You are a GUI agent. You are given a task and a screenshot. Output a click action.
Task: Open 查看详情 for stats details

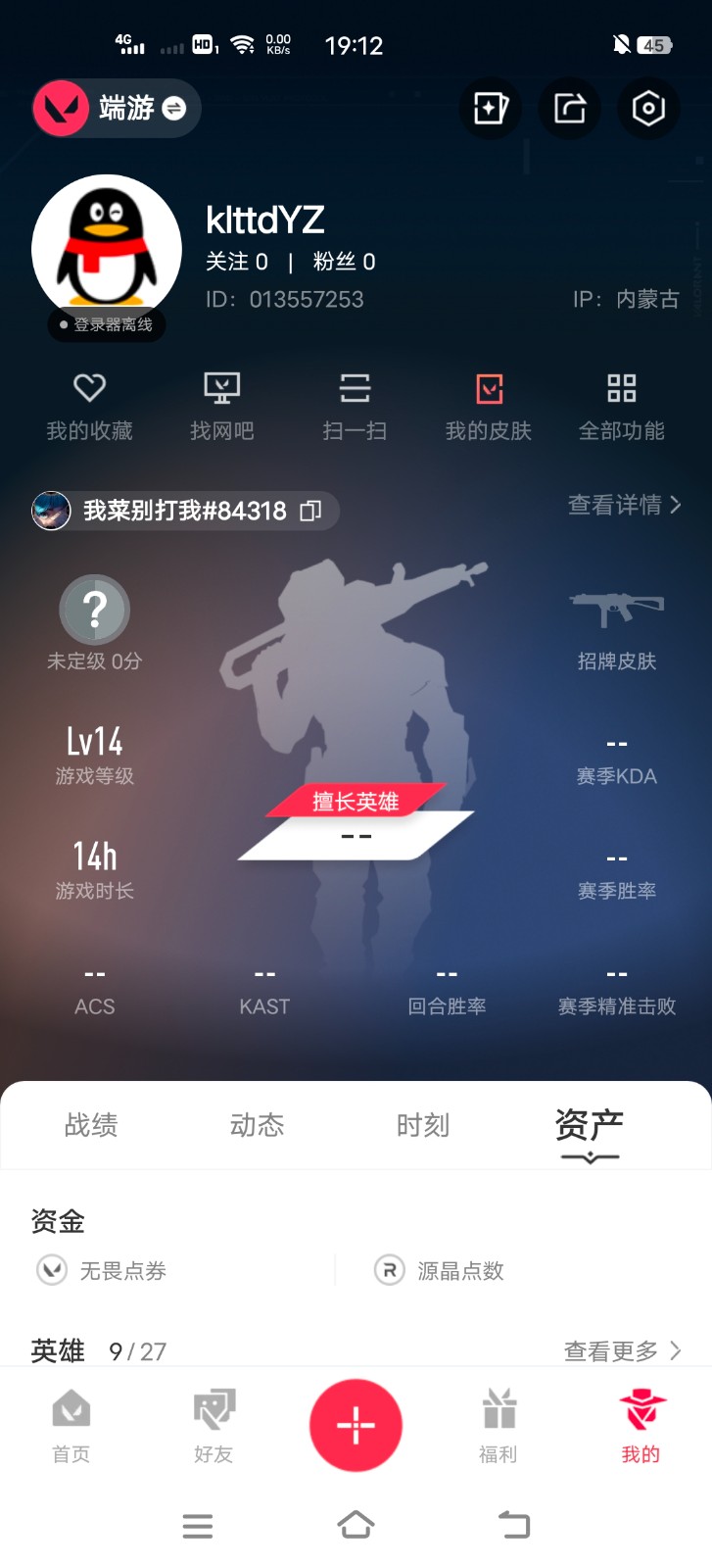coord(624,505)
